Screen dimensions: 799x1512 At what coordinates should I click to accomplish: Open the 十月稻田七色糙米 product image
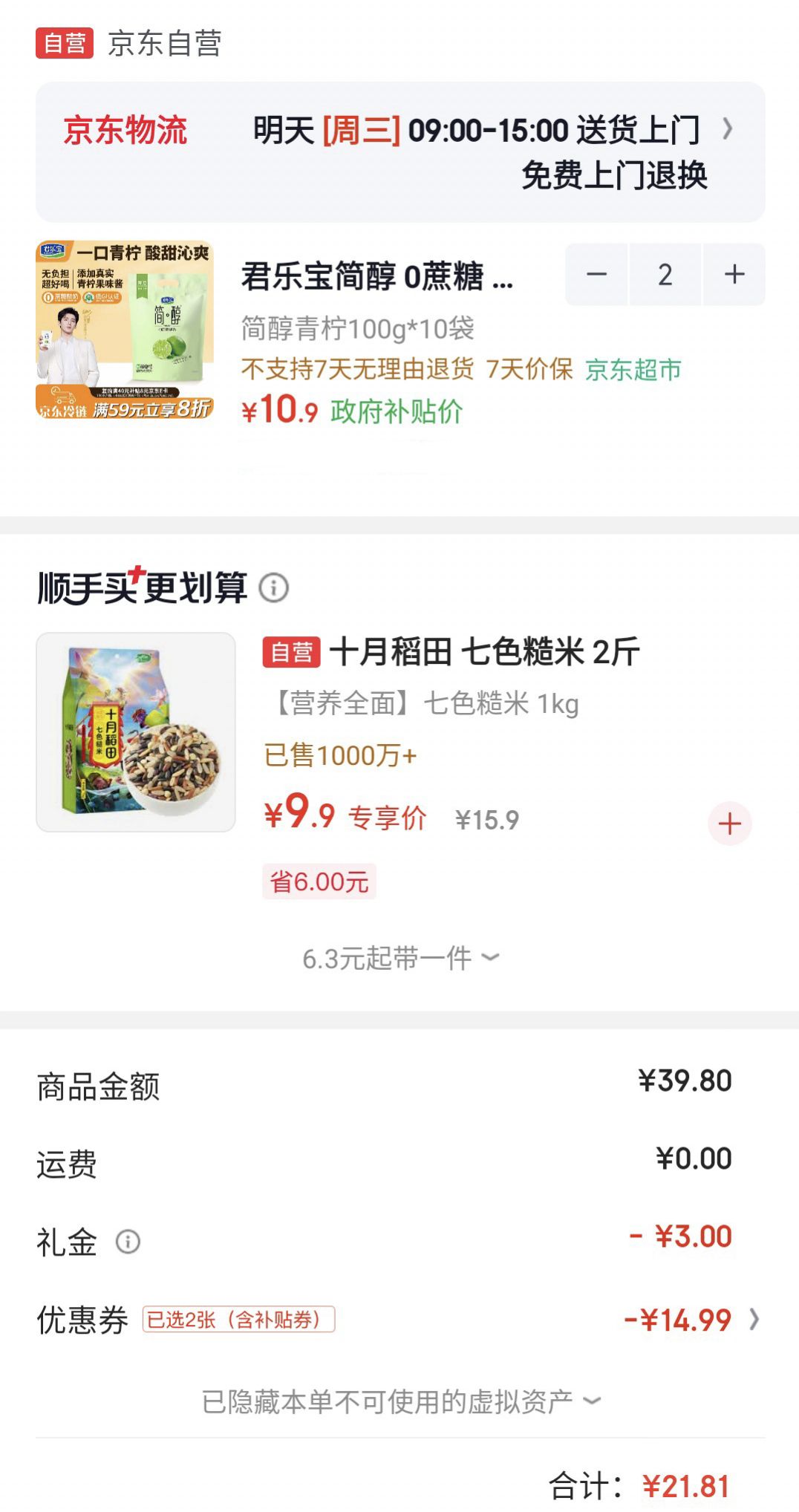(136, 732)
